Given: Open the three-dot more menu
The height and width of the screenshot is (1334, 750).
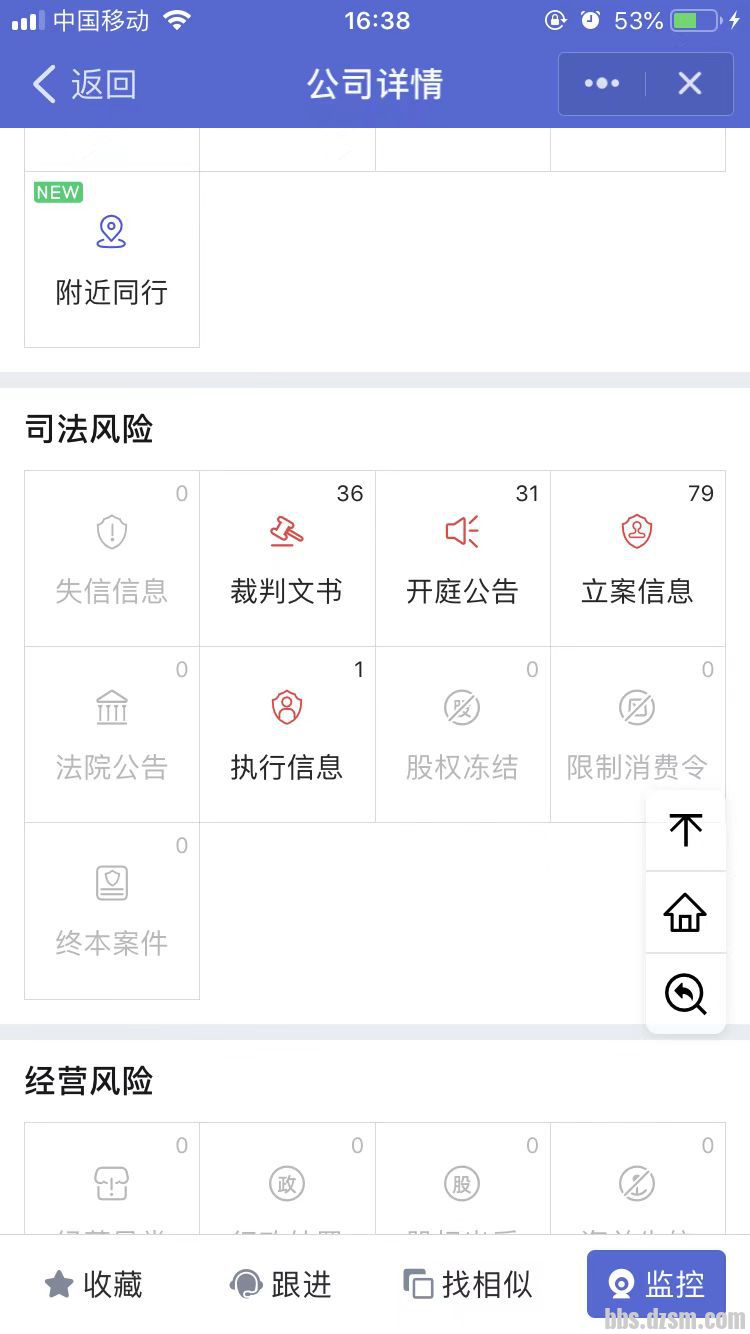Looking at the screenshot, I should 602,84.
